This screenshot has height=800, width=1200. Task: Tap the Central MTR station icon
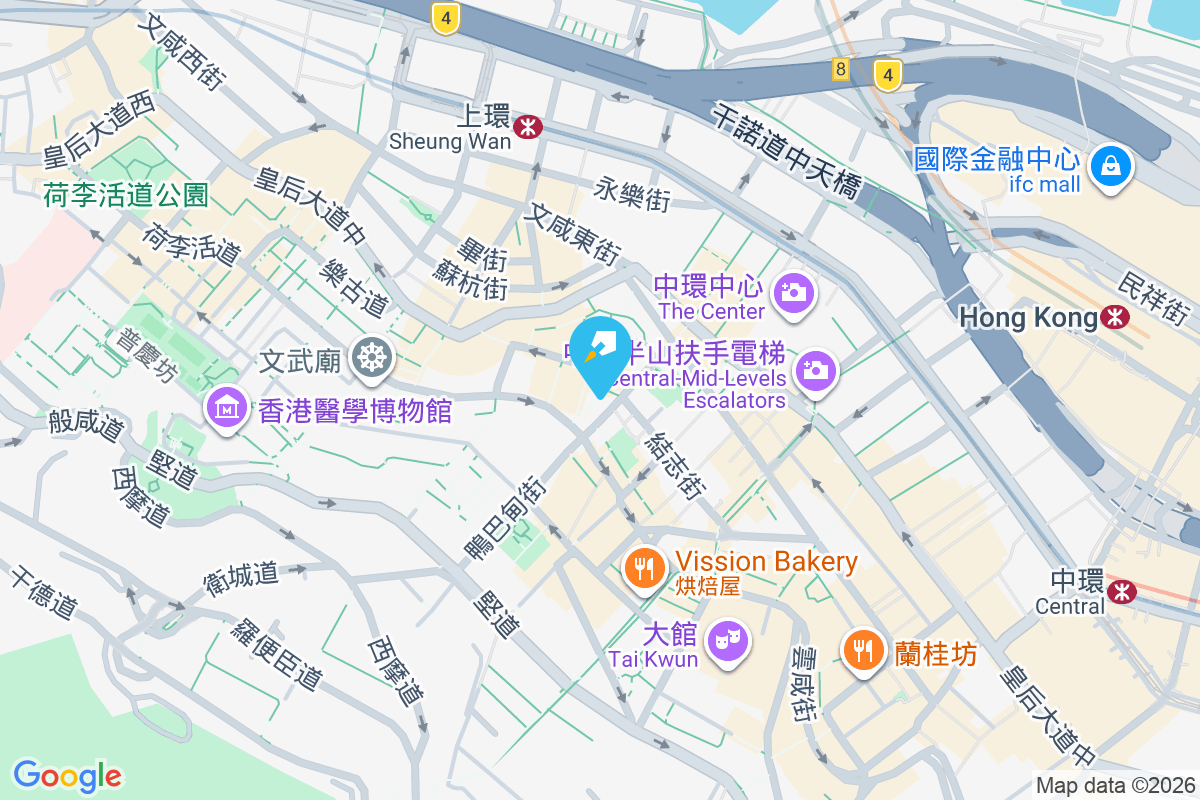(1121, 592)
